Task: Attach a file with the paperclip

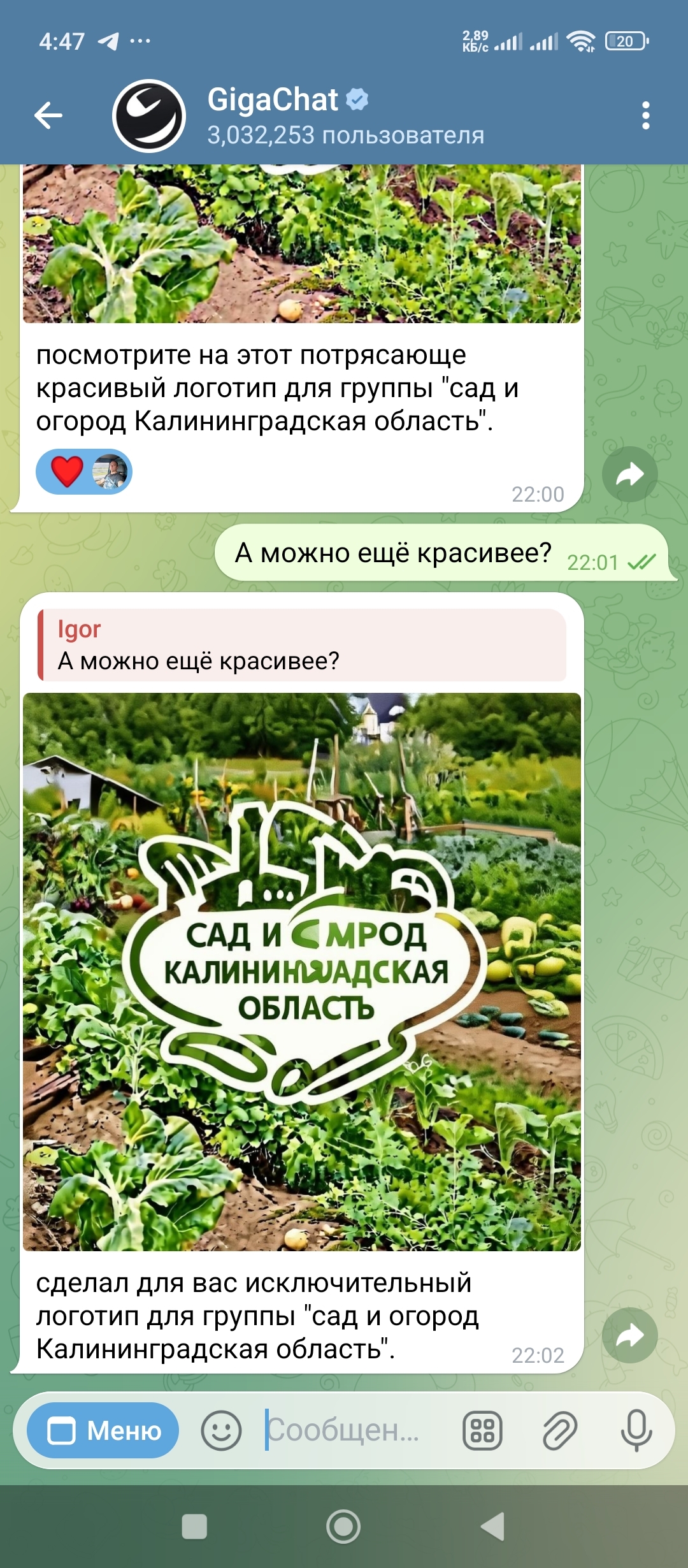Action: 559,1431
